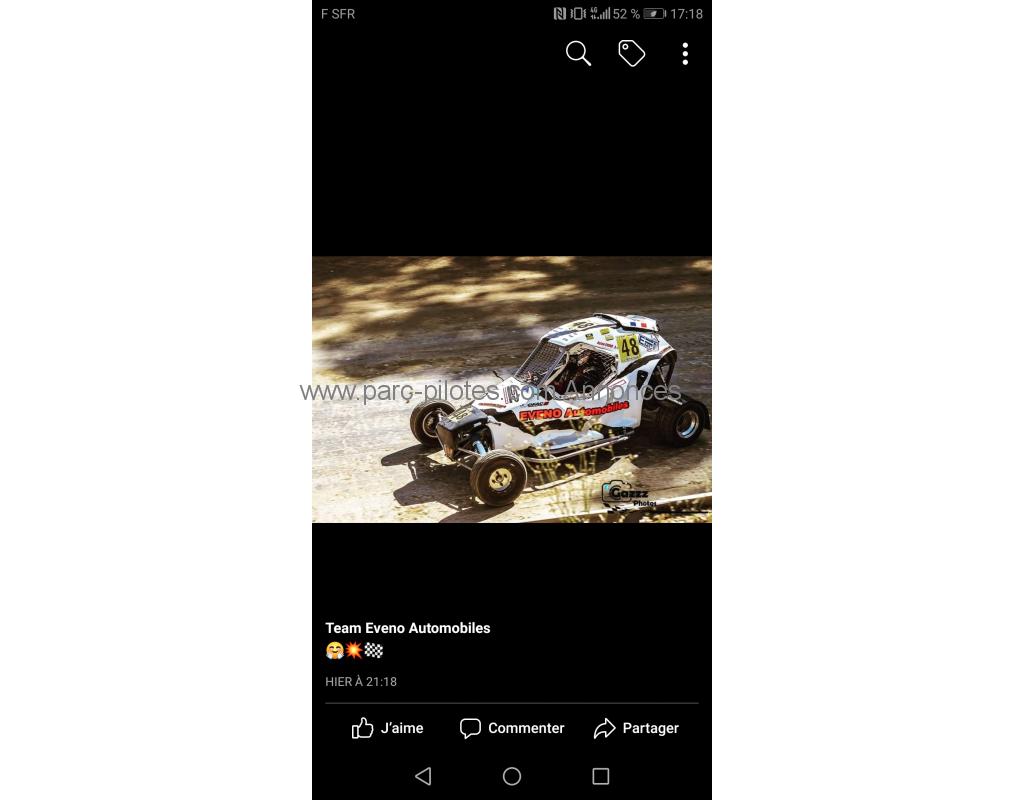This screenshot has height=800, width=1024.
Task: Go back with the system back button
Action: [423, 776]
